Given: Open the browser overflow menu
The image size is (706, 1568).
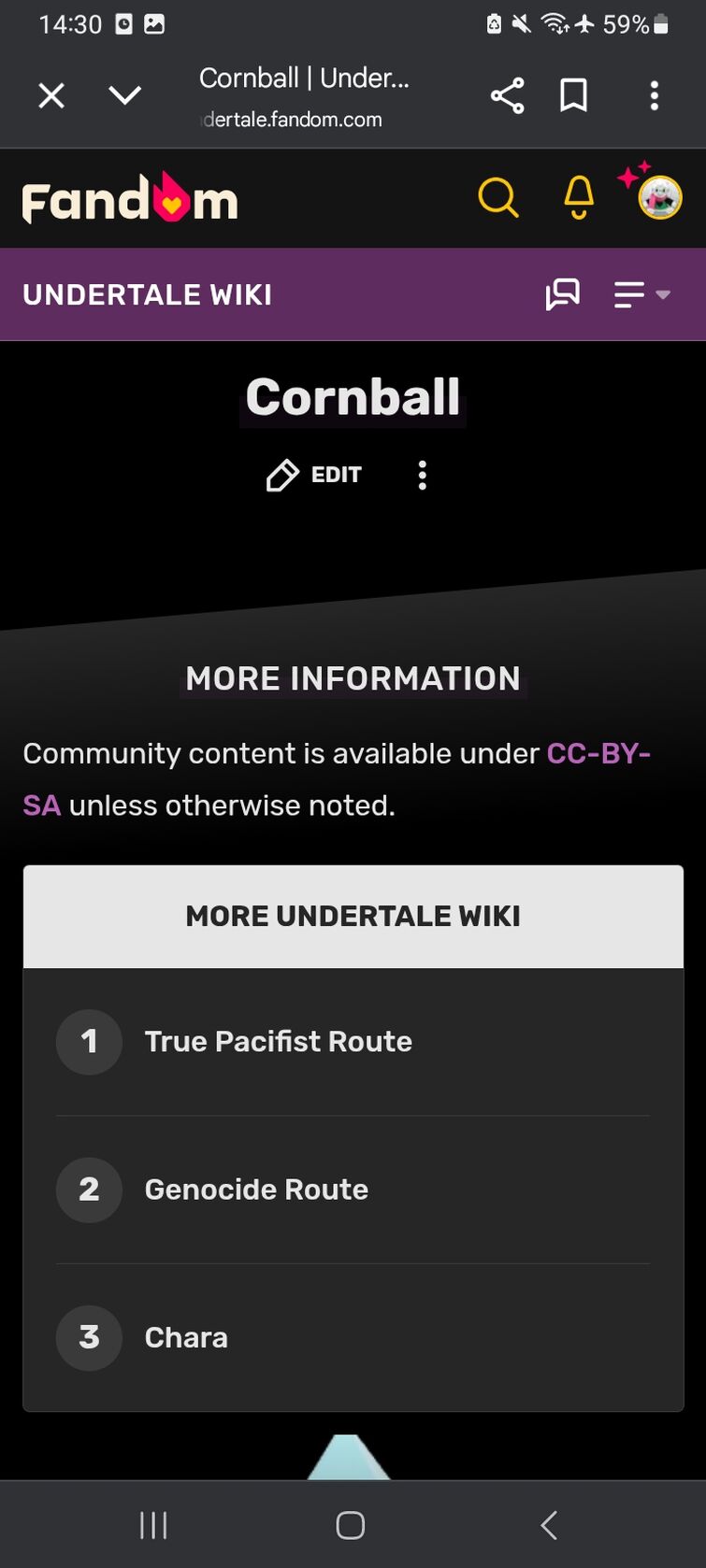Looking at the screenshot, I should point(654,95).
